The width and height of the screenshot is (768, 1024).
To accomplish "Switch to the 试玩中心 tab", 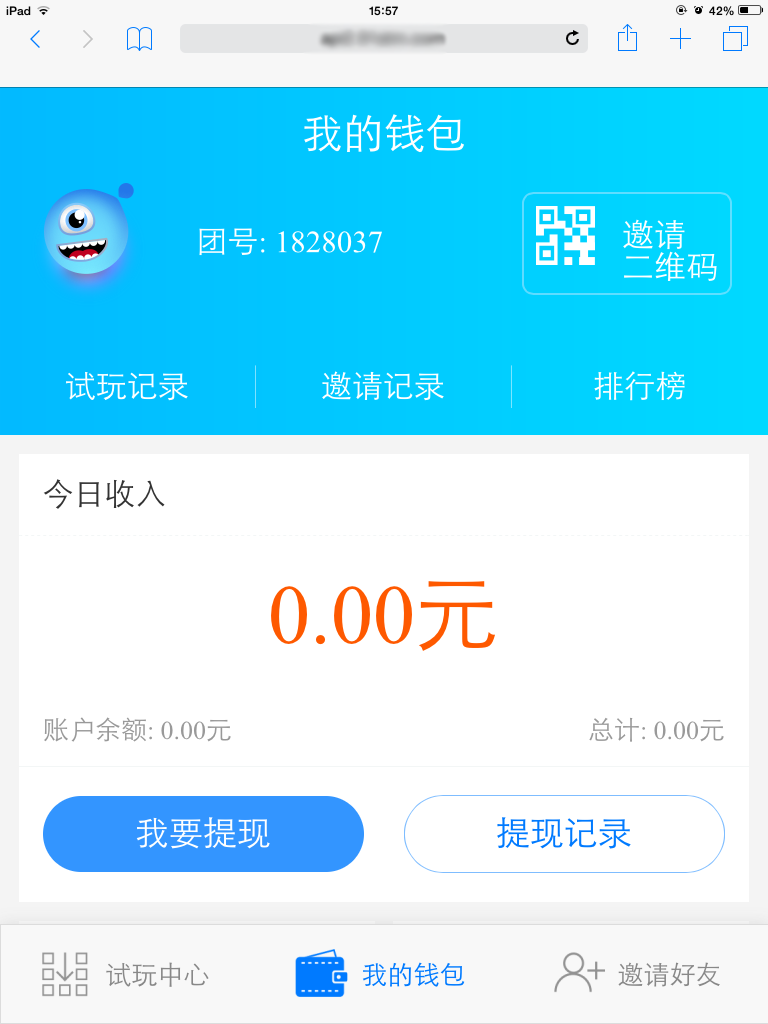I will [126, 974].
